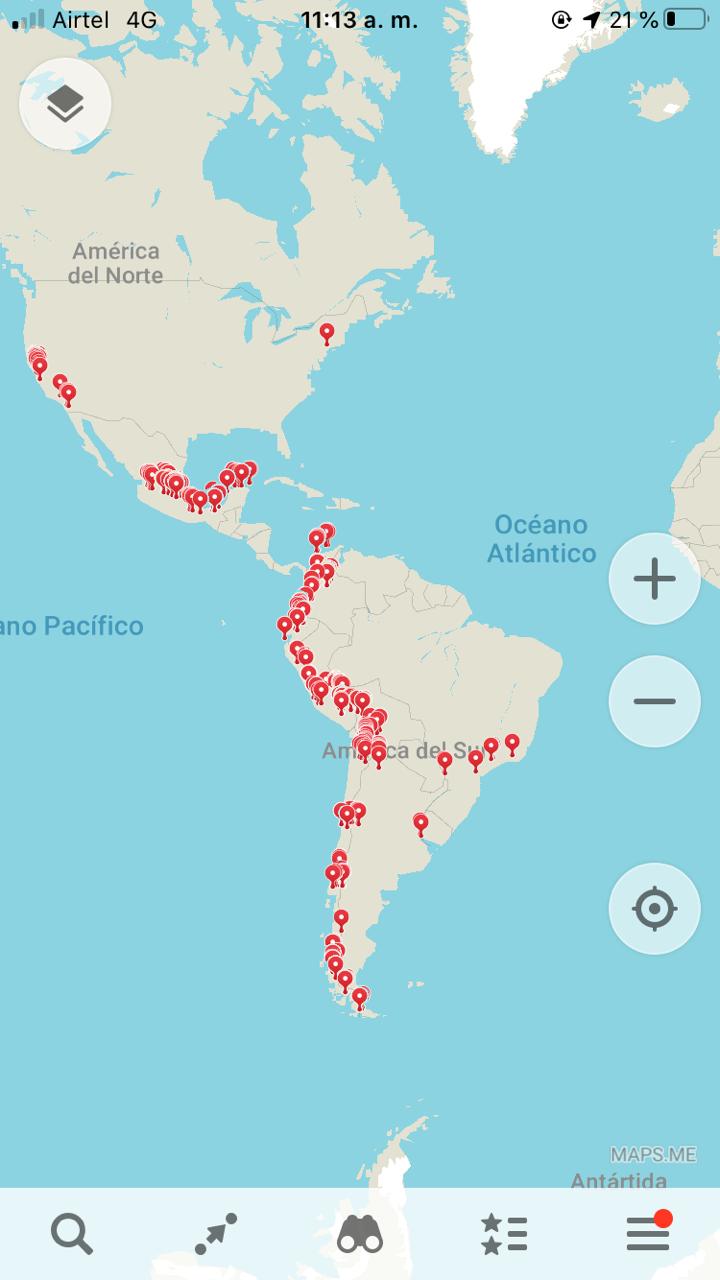Zoom out with the minus button
720x1280 pixels.
[x=655, y=701]
